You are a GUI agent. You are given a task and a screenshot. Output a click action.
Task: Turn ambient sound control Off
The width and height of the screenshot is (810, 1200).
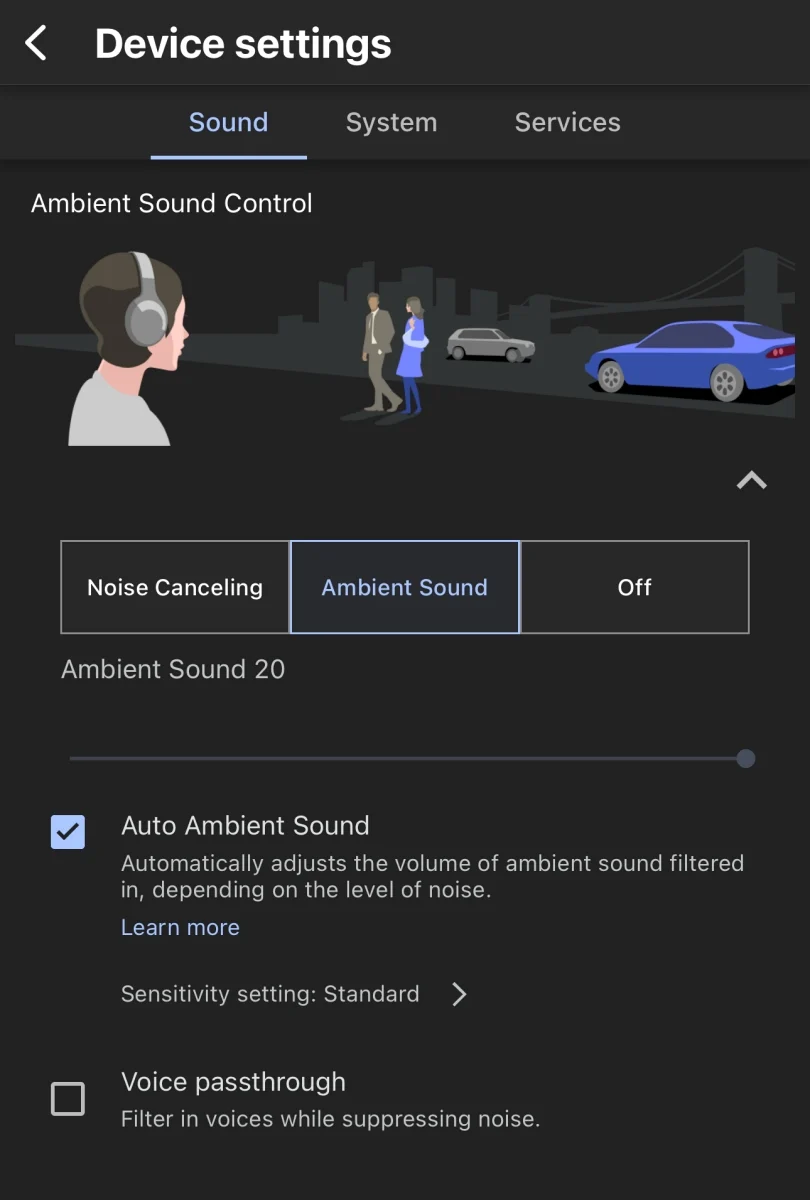(634, 588)
